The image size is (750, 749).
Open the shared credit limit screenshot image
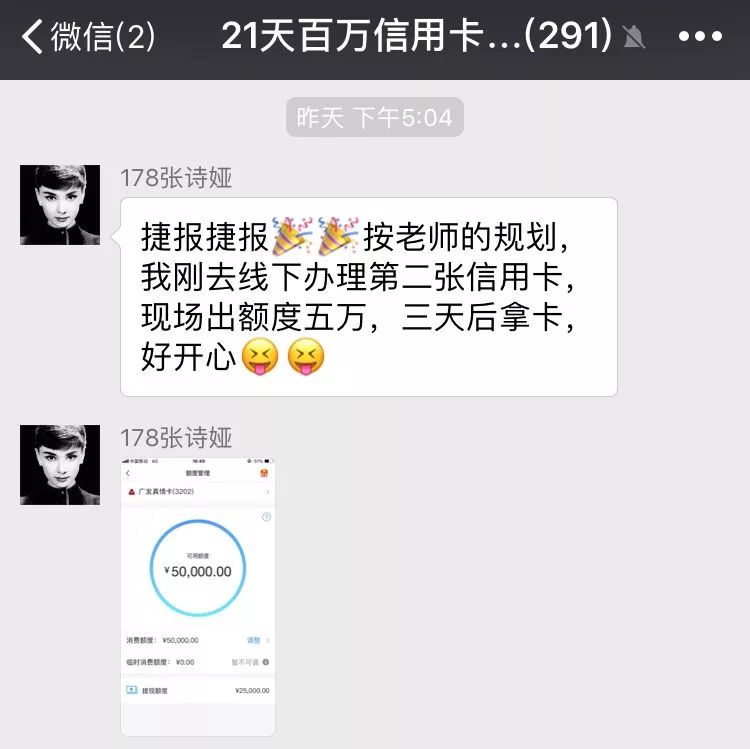point(197,596)
